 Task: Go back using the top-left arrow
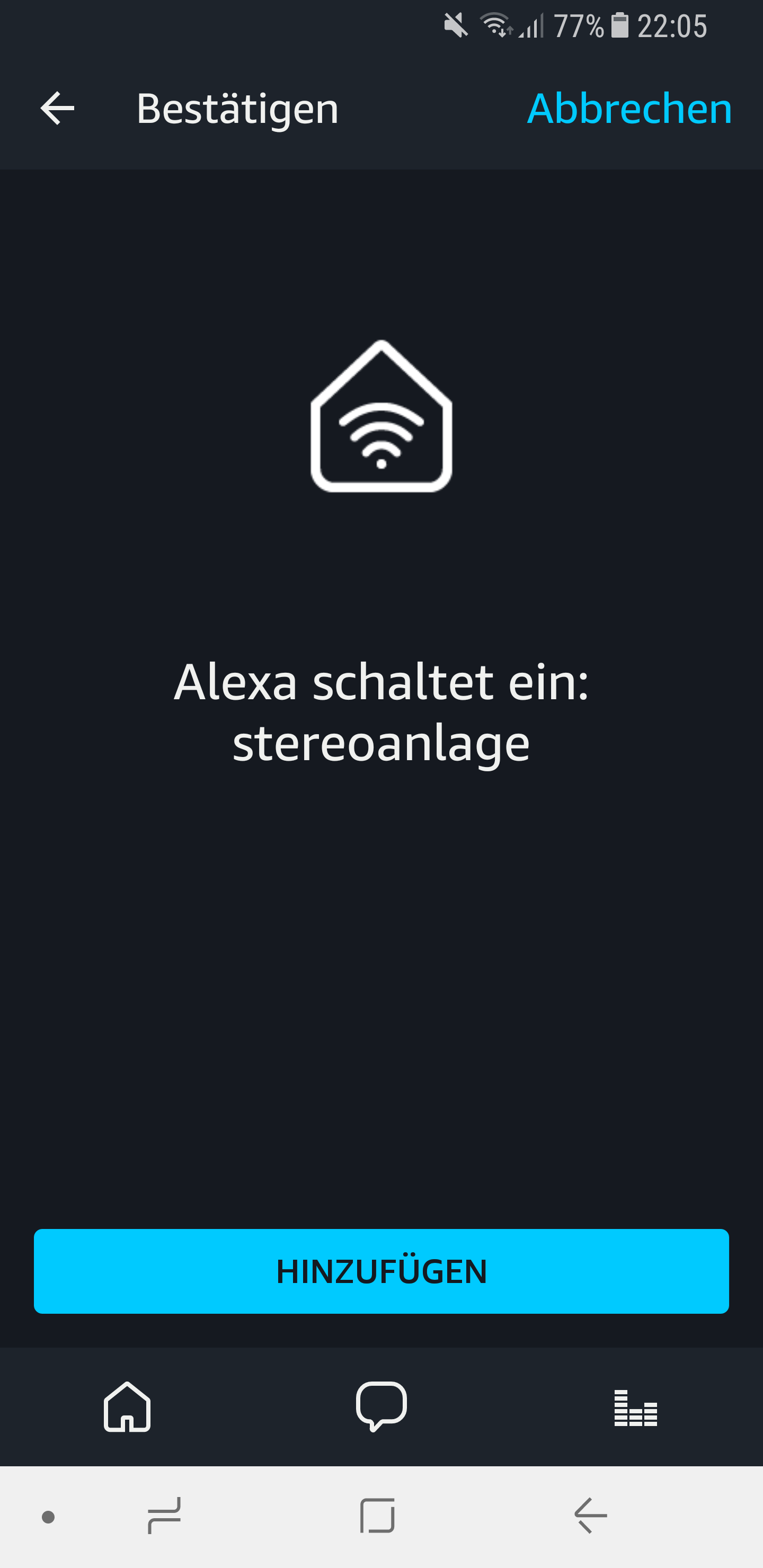[57, 109]
